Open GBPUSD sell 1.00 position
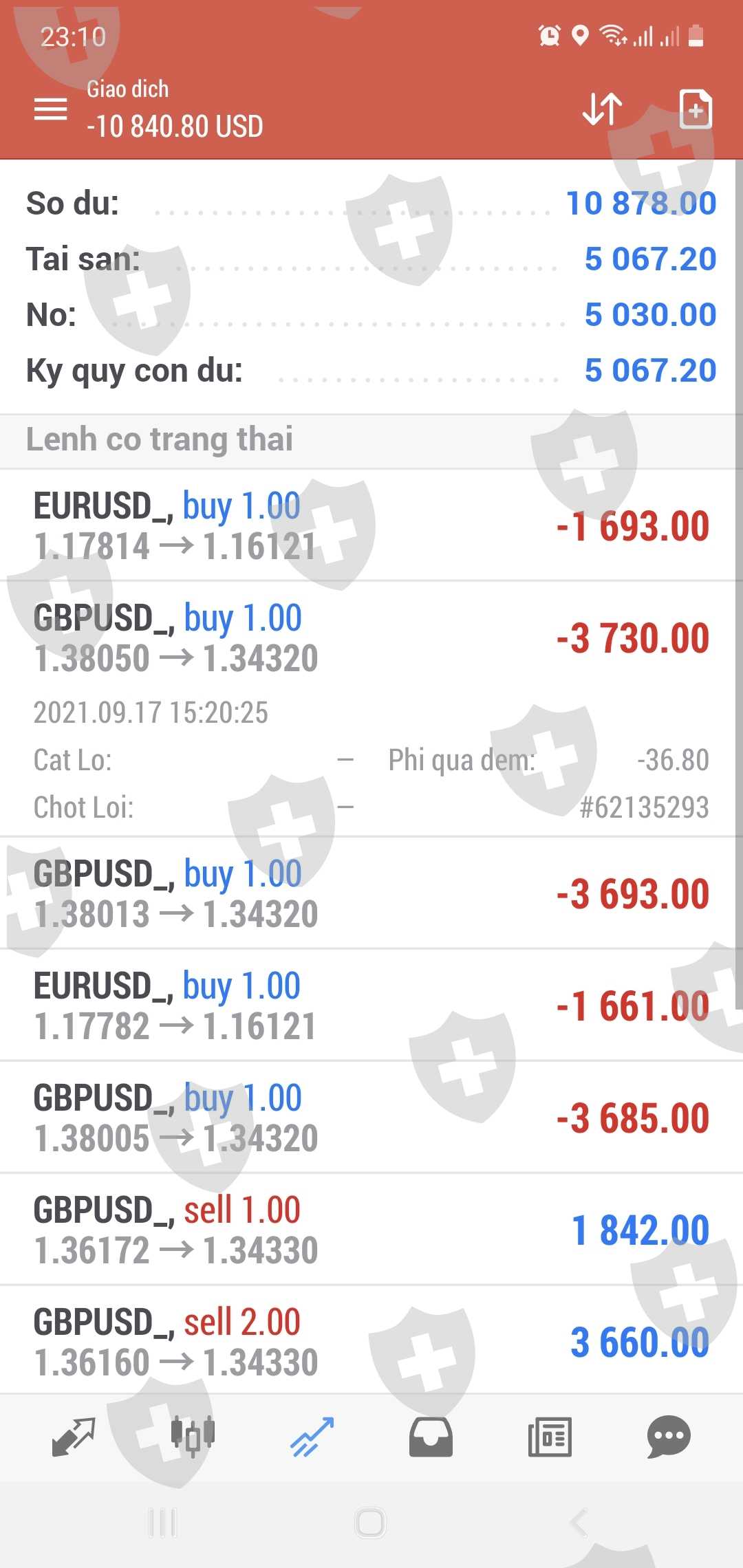The width and height of the screenshot is (743, 1568). click(x=371, y=1230)
